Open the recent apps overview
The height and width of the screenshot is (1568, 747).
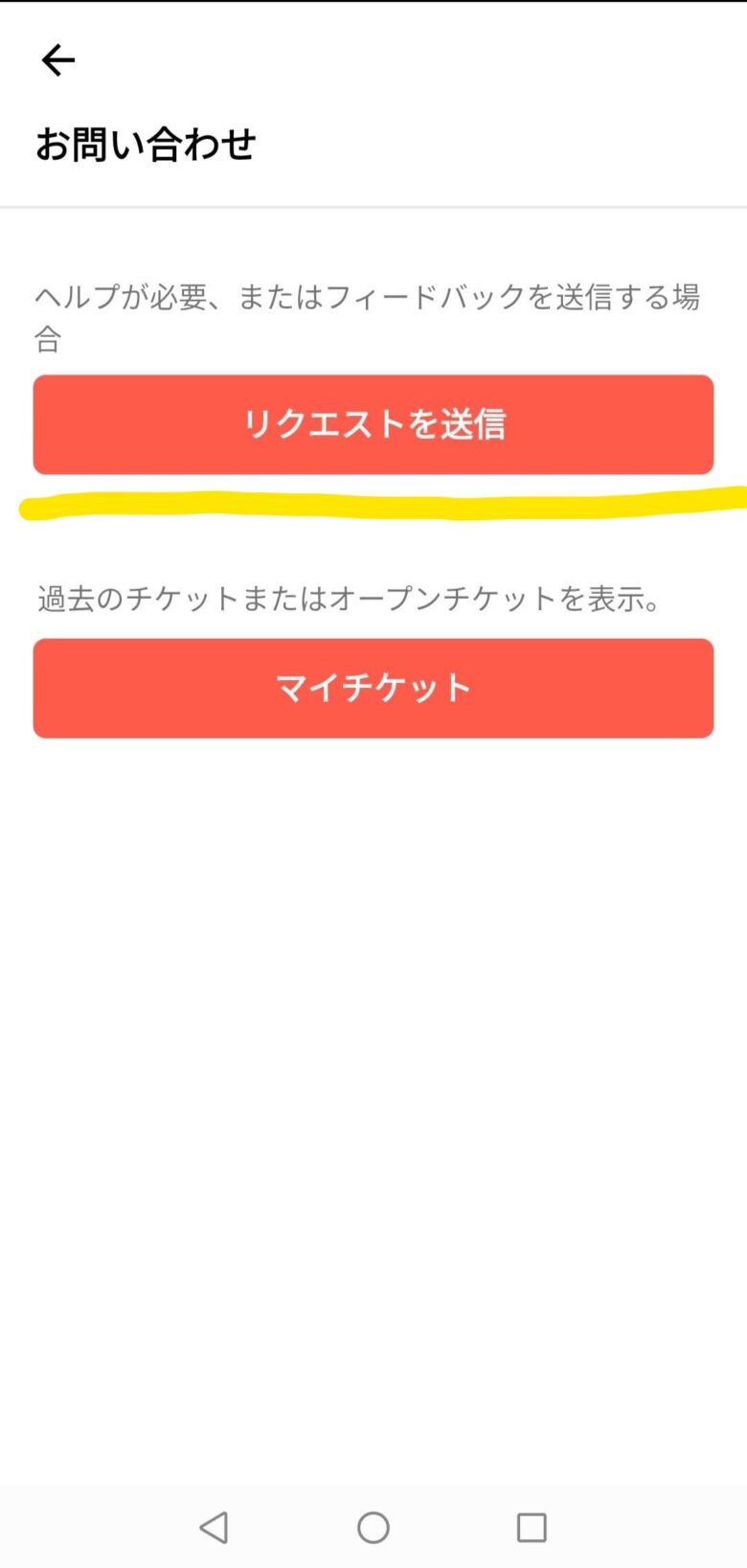(532, 1527)
